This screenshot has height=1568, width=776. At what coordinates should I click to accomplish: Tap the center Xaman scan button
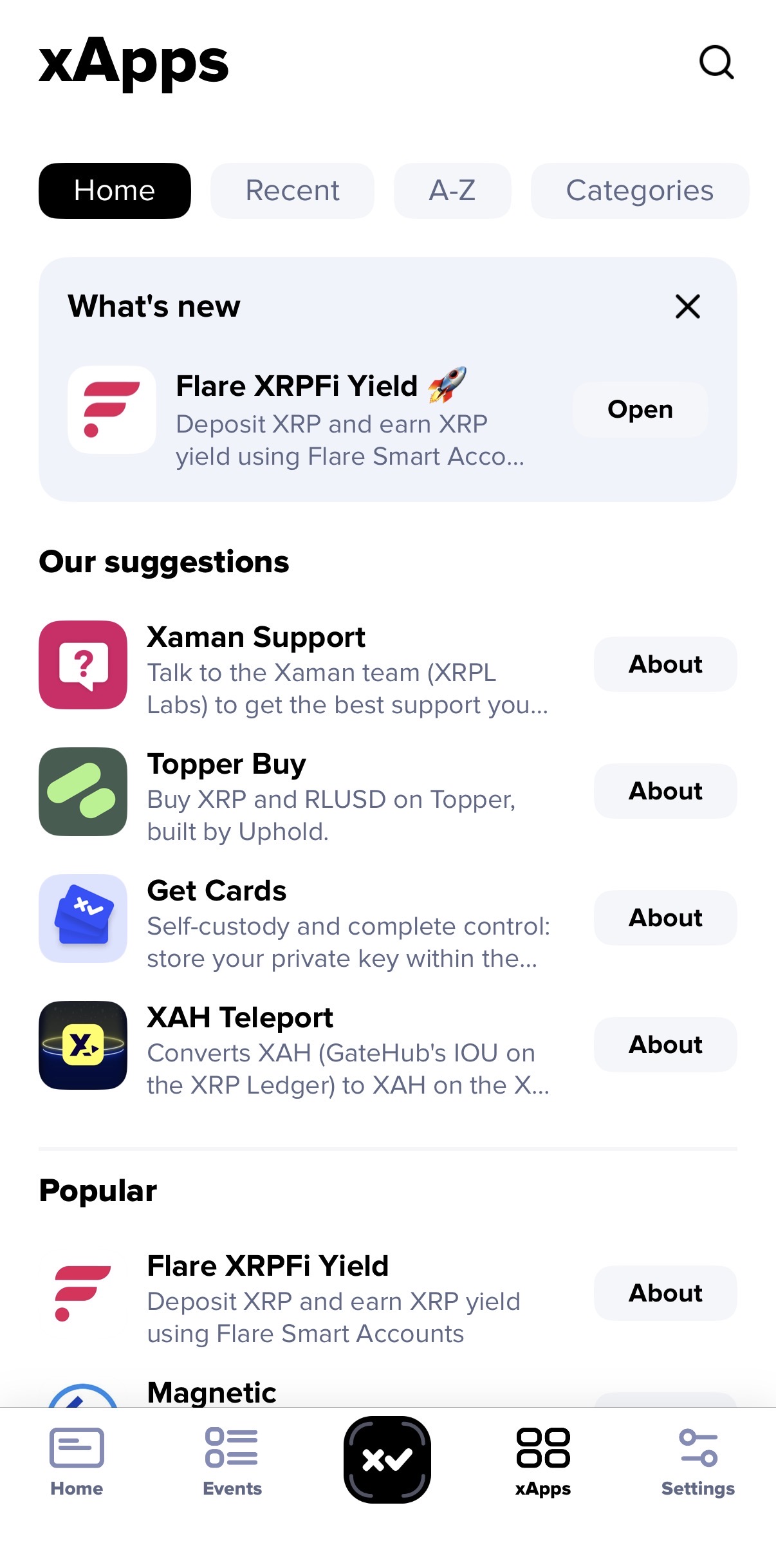[x=387, y=1459]
